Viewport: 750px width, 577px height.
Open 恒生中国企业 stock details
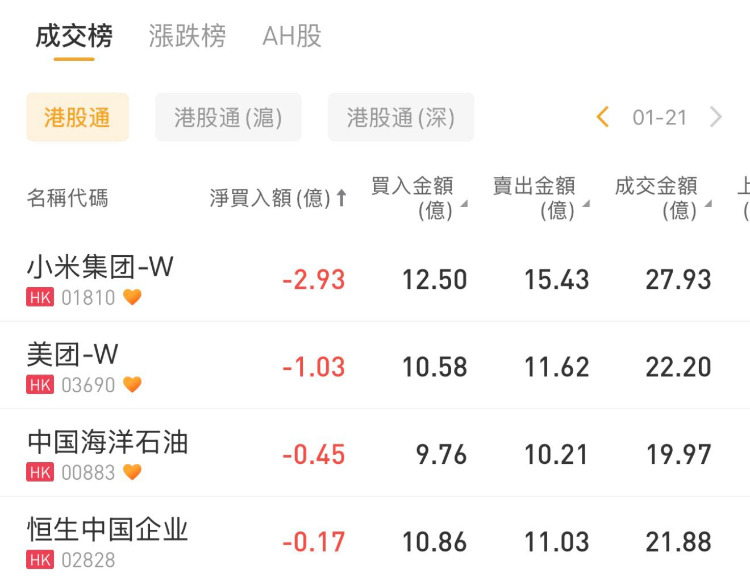pos(107,540)
